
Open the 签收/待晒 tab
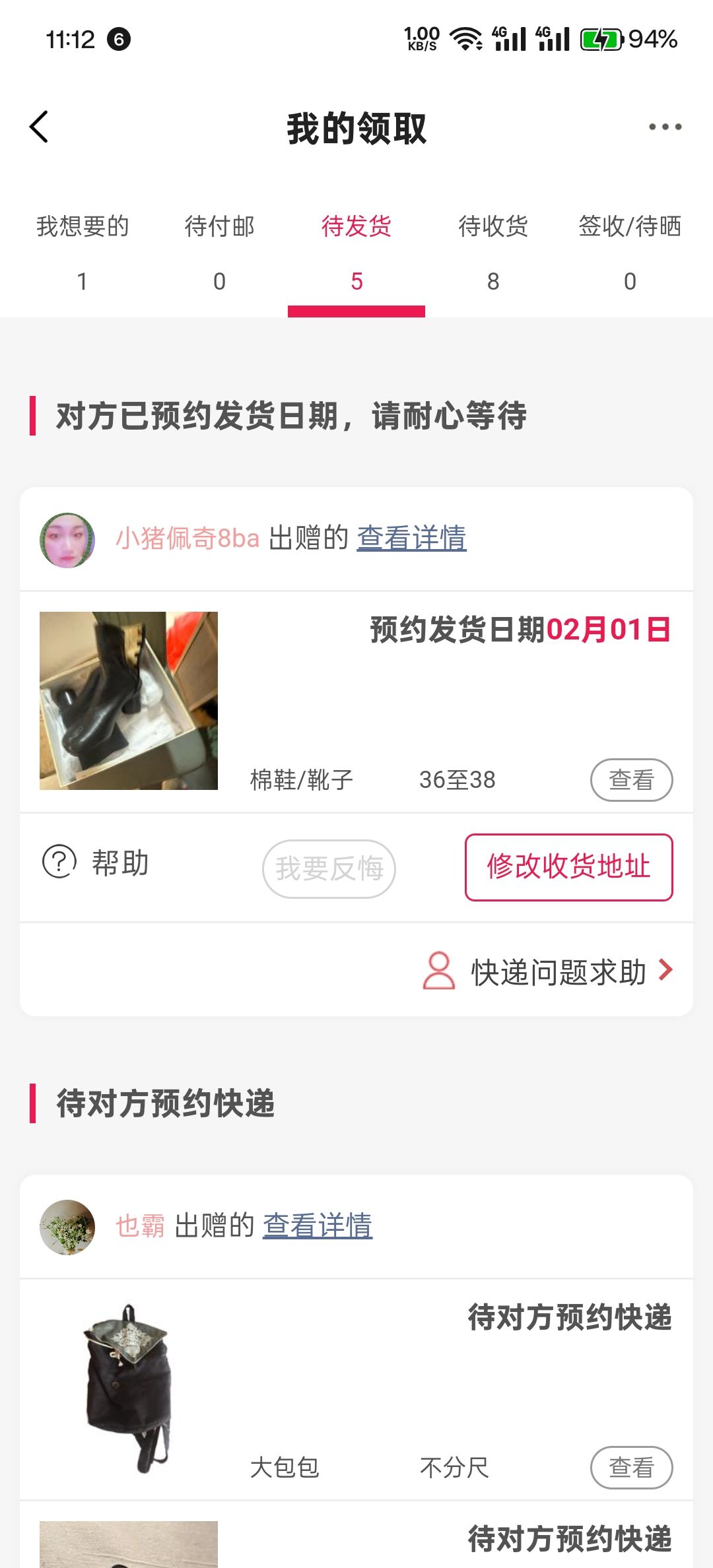point(630,251)
